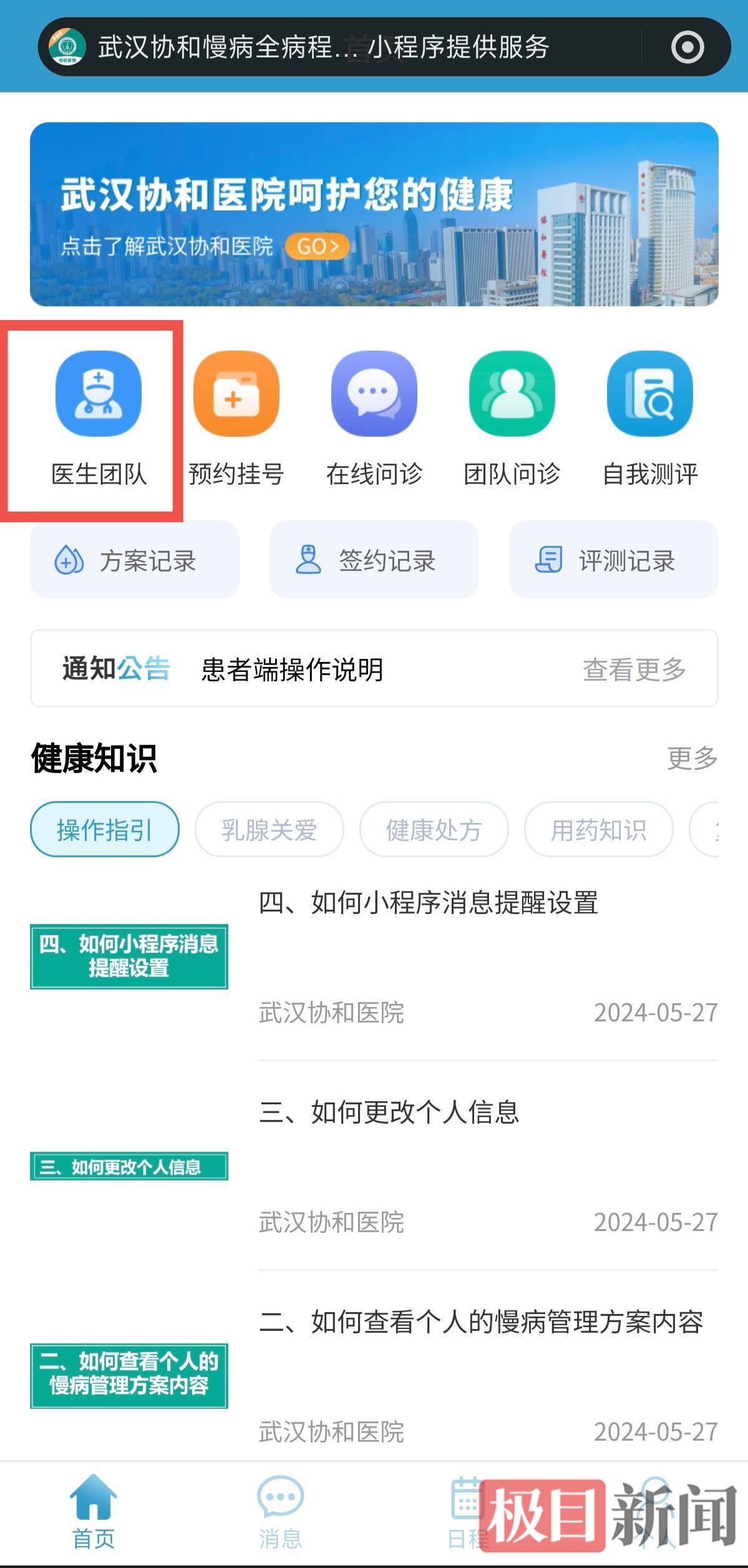748x1568 pixels.
Task: Tap the GO button in the hospital banner
Action: coord(317,248)
